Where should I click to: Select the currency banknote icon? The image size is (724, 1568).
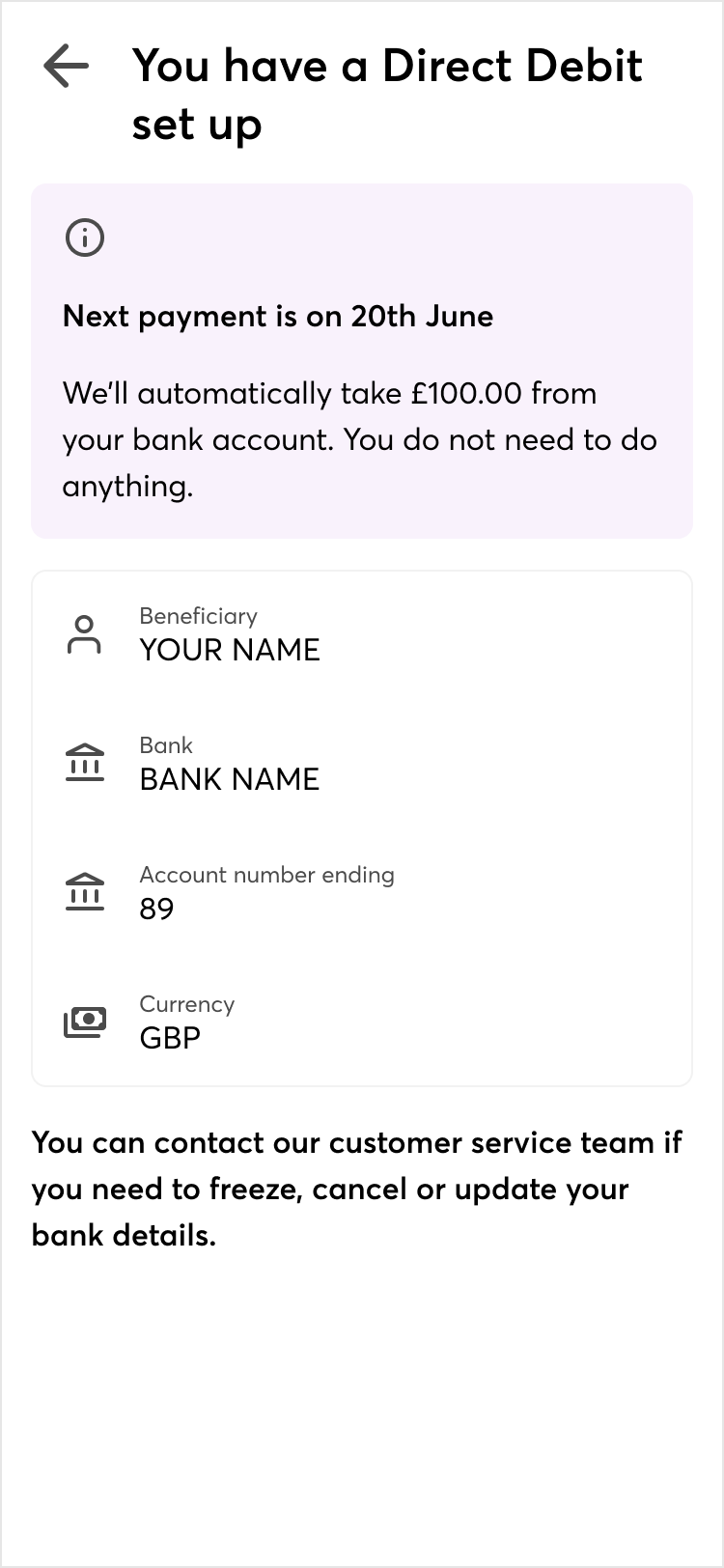tap(85, 1021)
